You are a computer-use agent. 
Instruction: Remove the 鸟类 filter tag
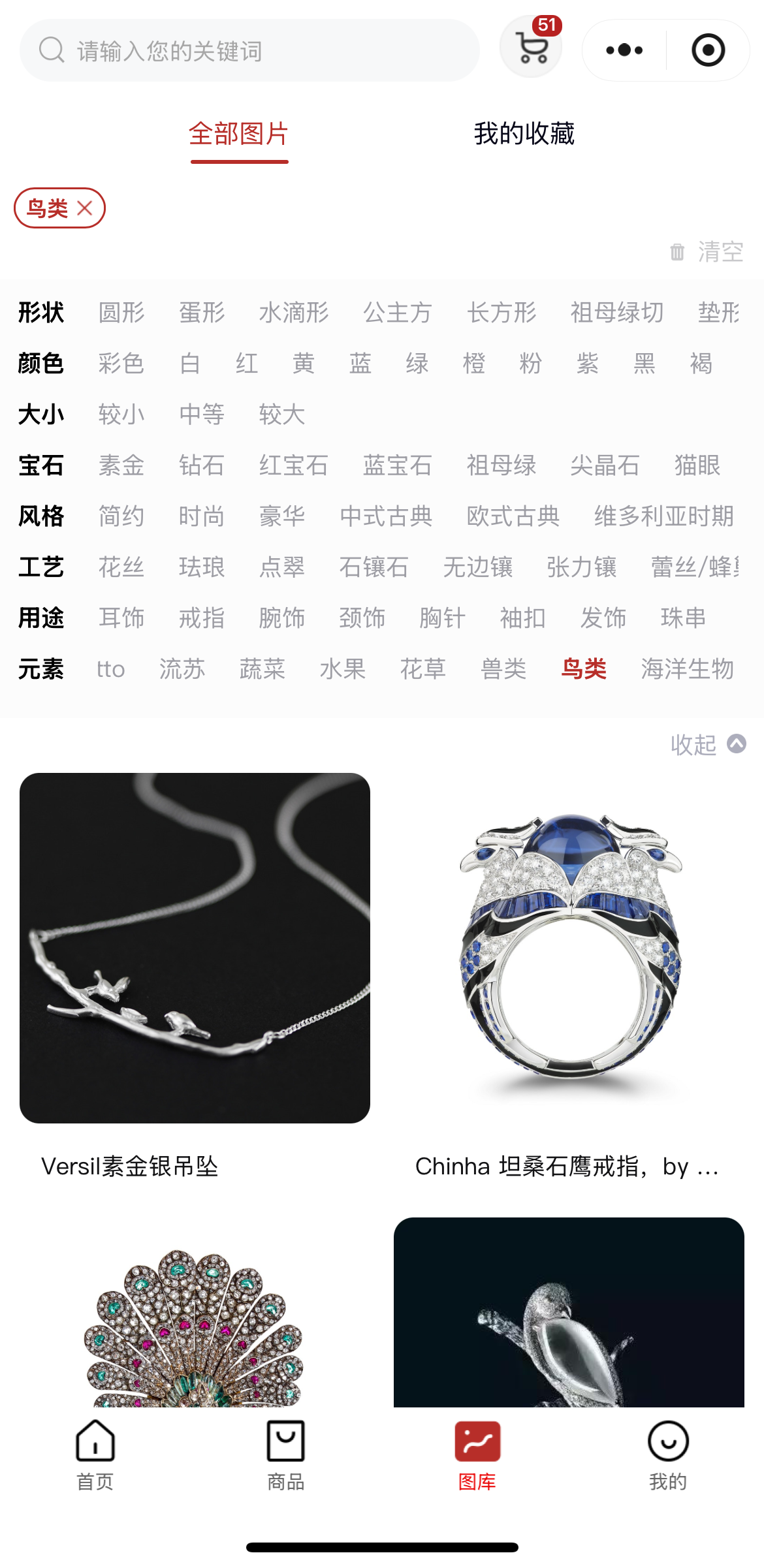85,208
